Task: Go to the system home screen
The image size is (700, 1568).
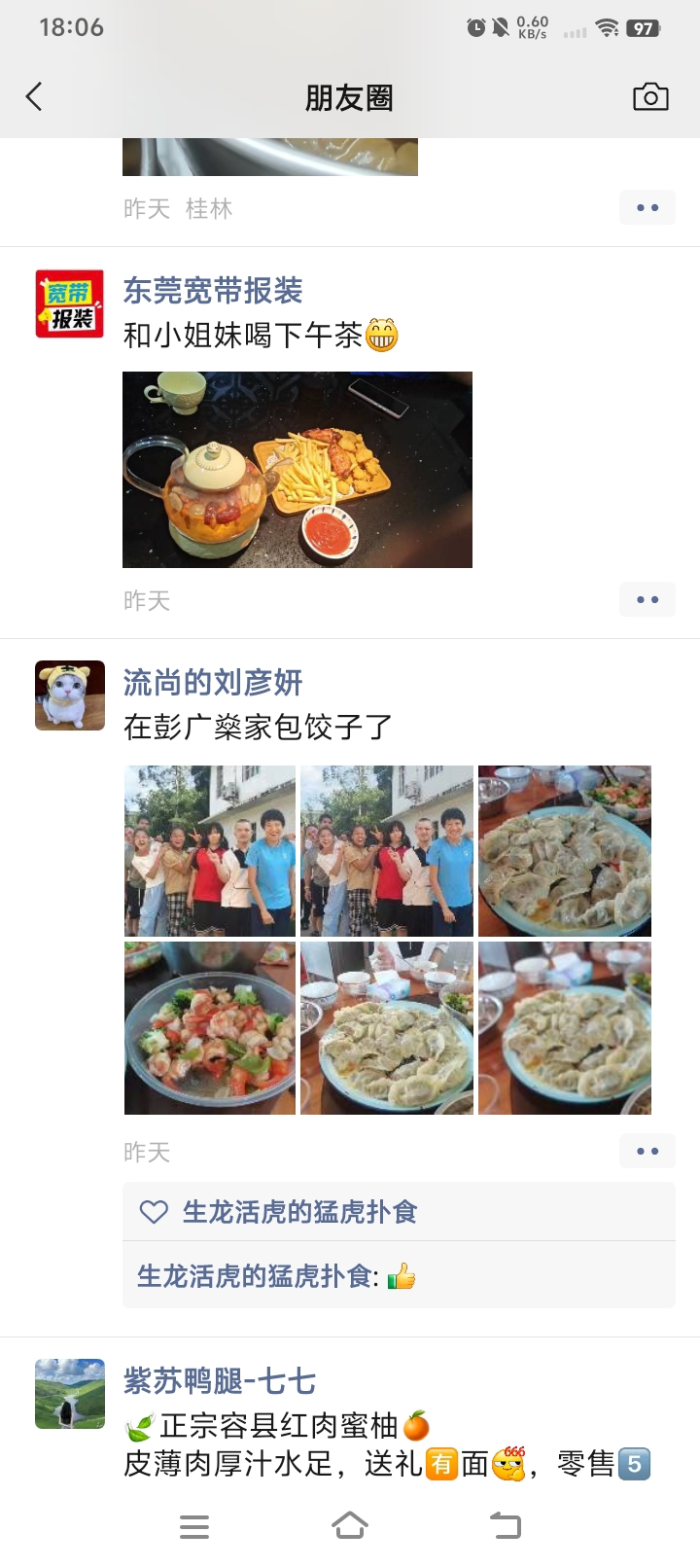Action: [350, 1525]
